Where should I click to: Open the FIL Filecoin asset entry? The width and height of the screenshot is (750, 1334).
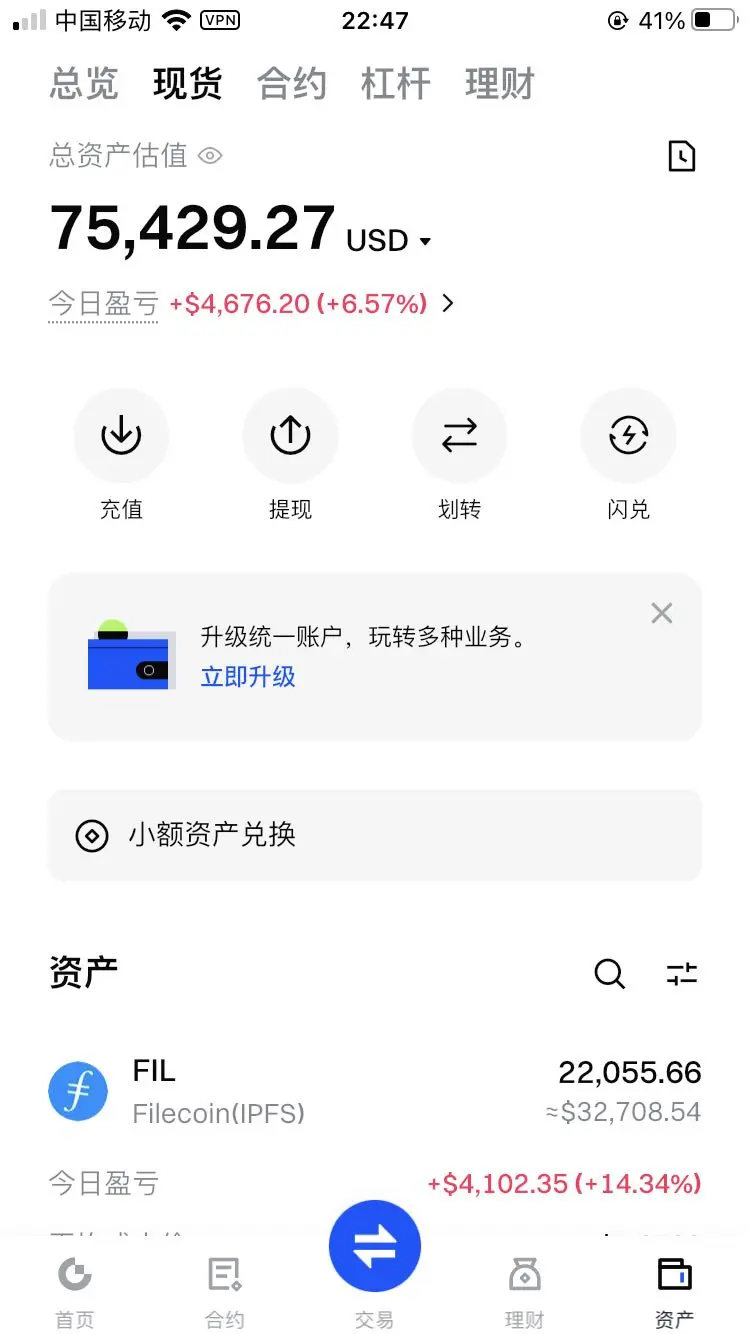[375, 1090]
